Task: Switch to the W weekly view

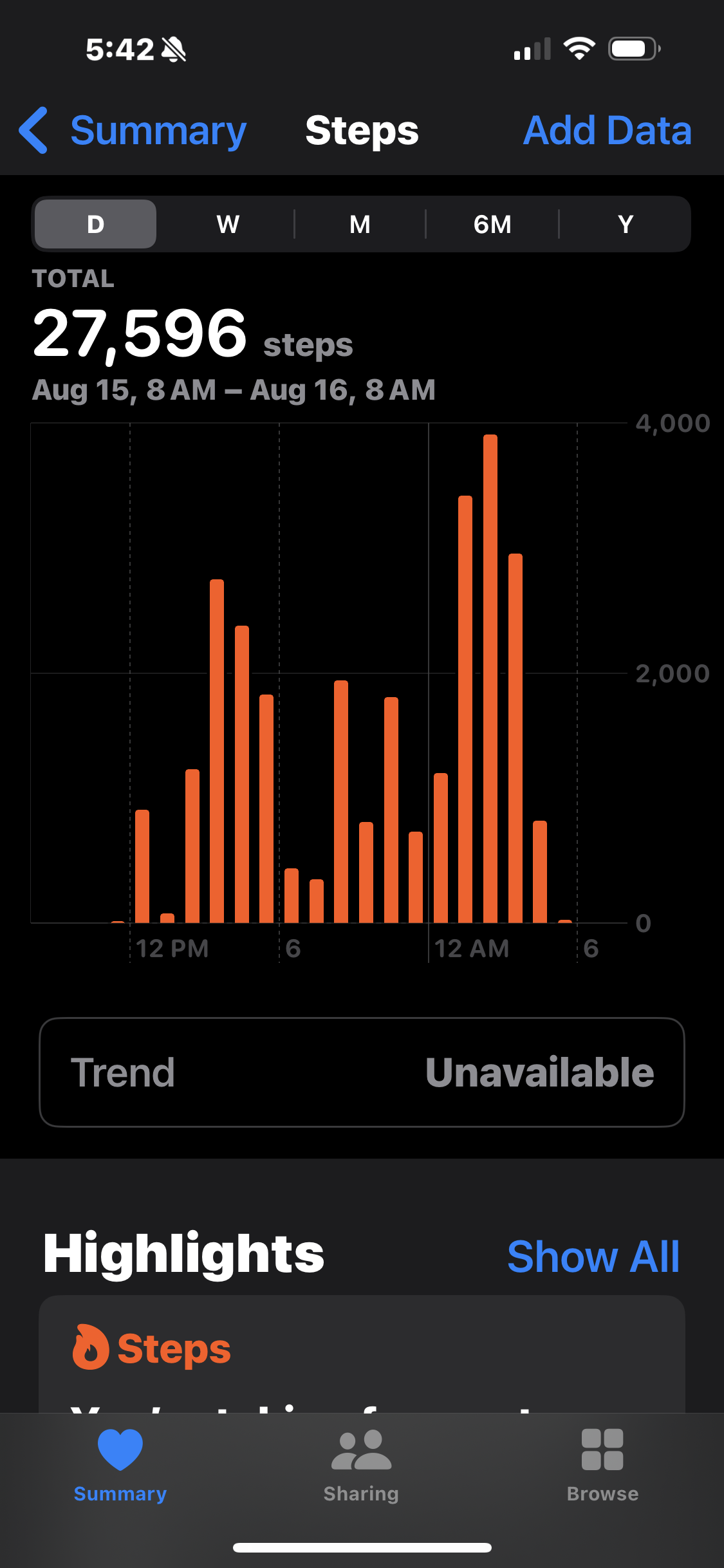Action: point(228,224)
